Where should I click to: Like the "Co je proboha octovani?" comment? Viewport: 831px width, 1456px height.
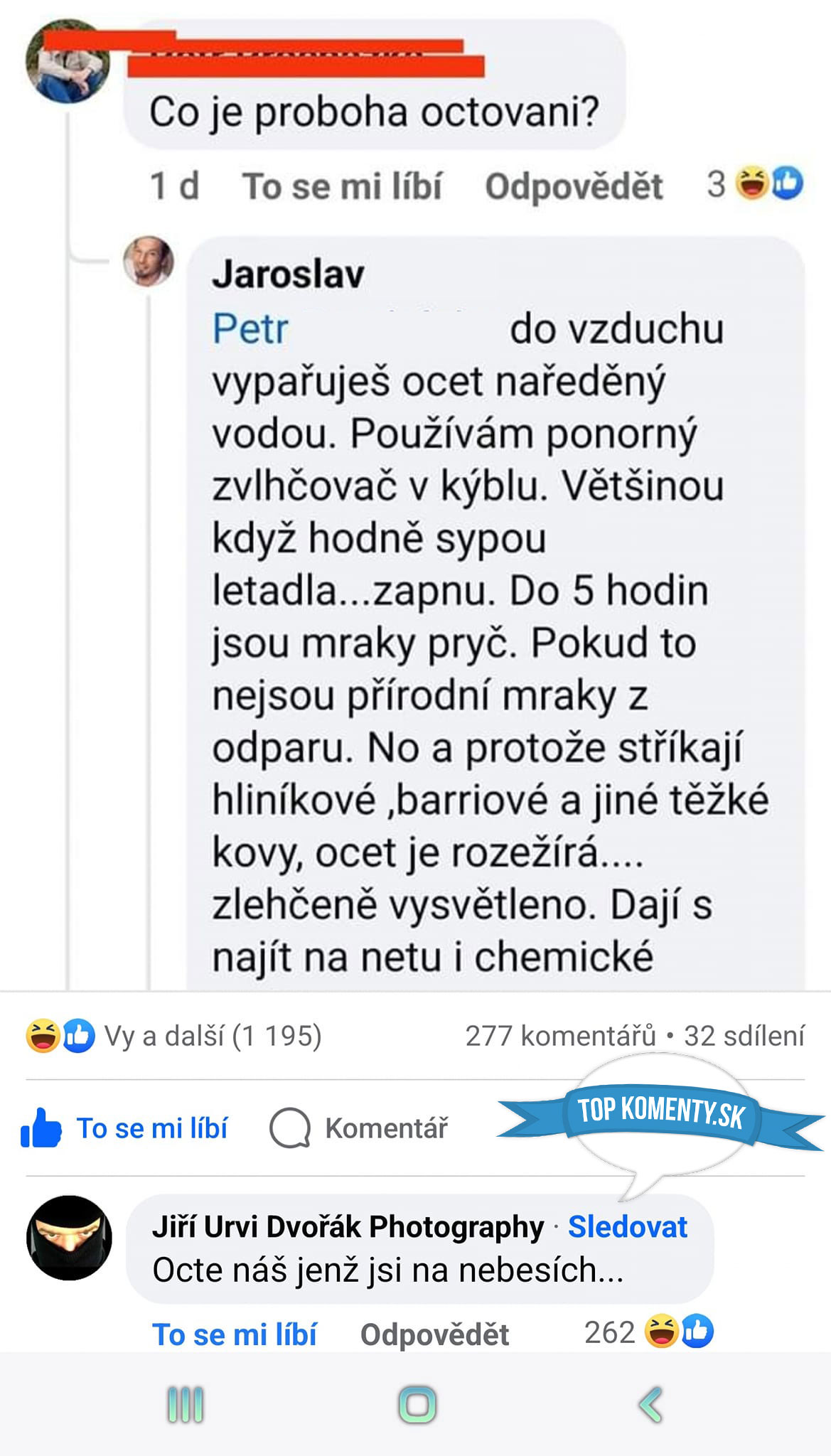342,186
